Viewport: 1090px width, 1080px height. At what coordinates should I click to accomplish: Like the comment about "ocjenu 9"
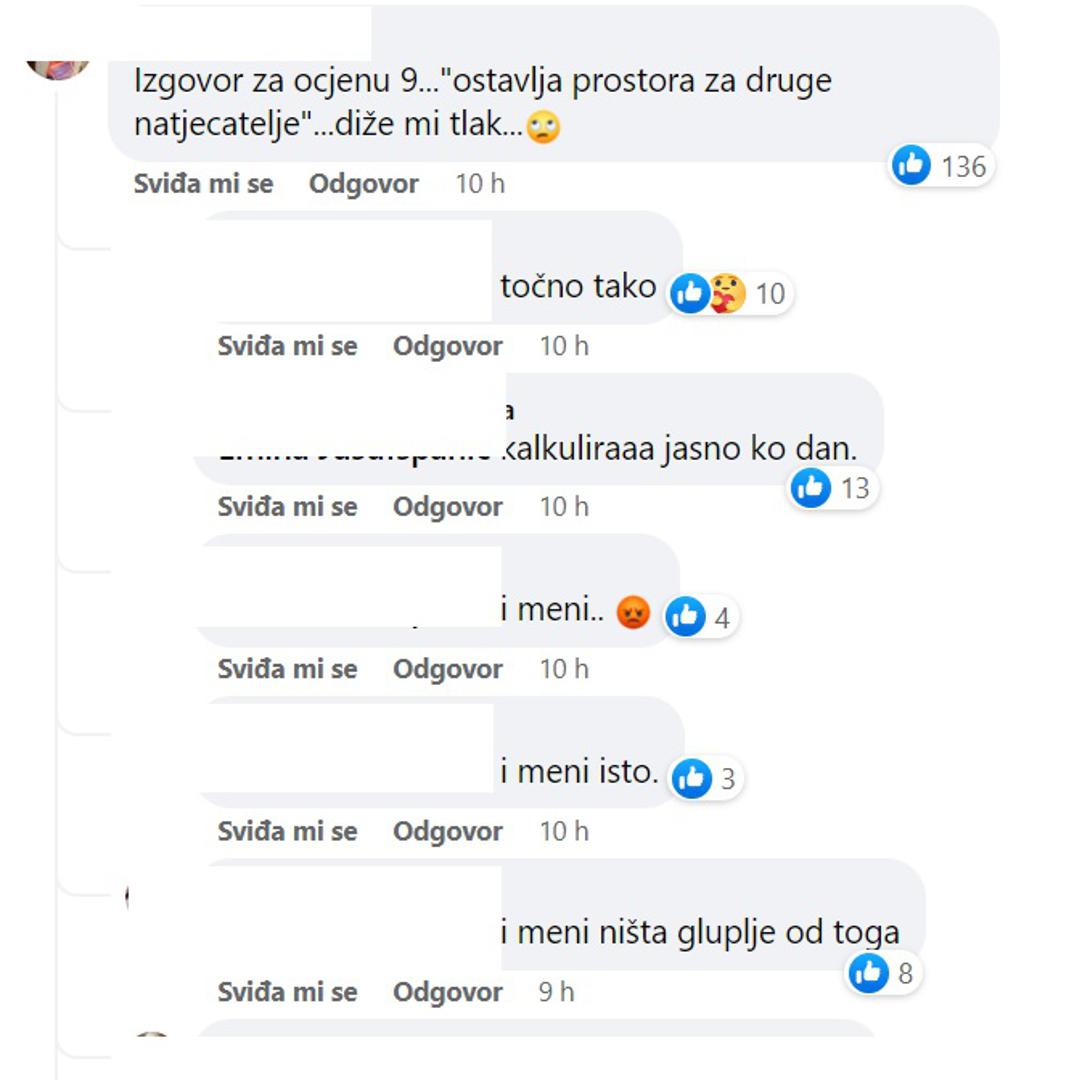[x=203, y=184]
